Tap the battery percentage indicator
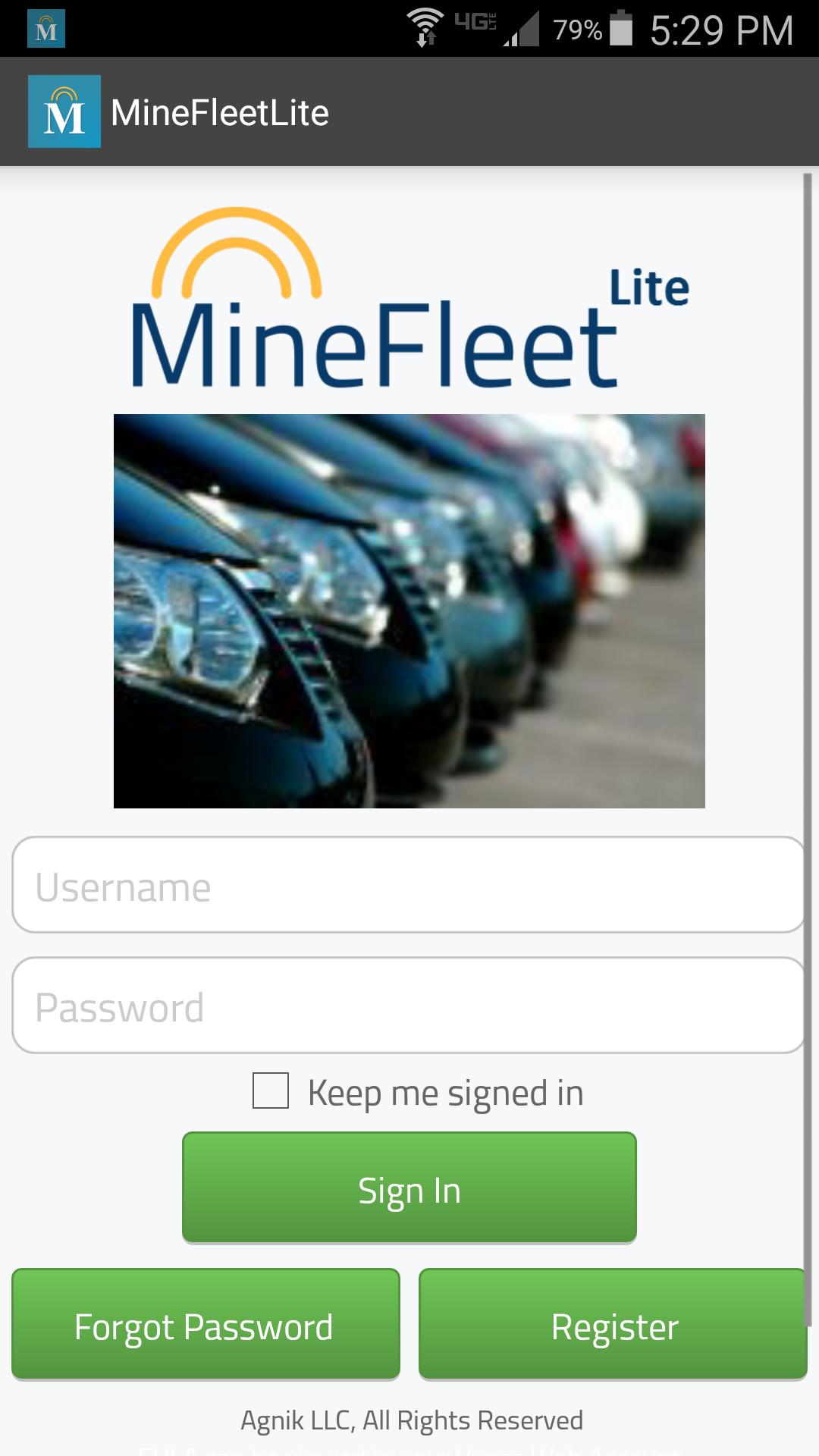The image size is (819, 1456). [579, 29]
